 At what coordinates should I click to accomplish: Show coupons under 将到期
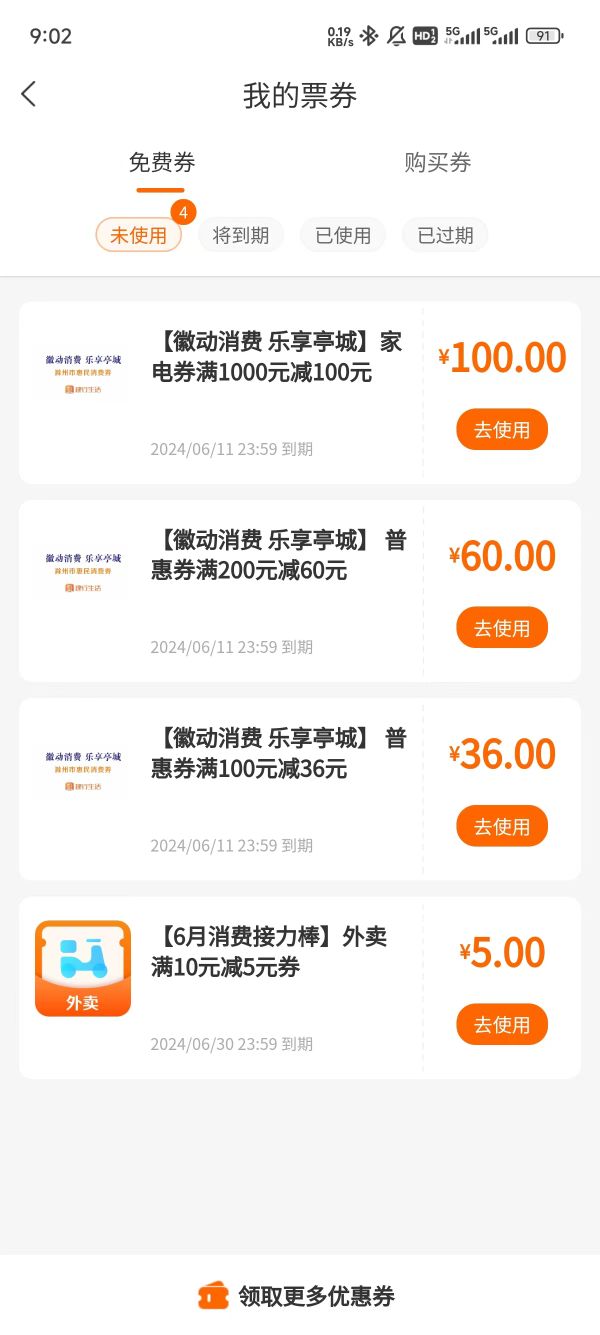tap(241, 235)
